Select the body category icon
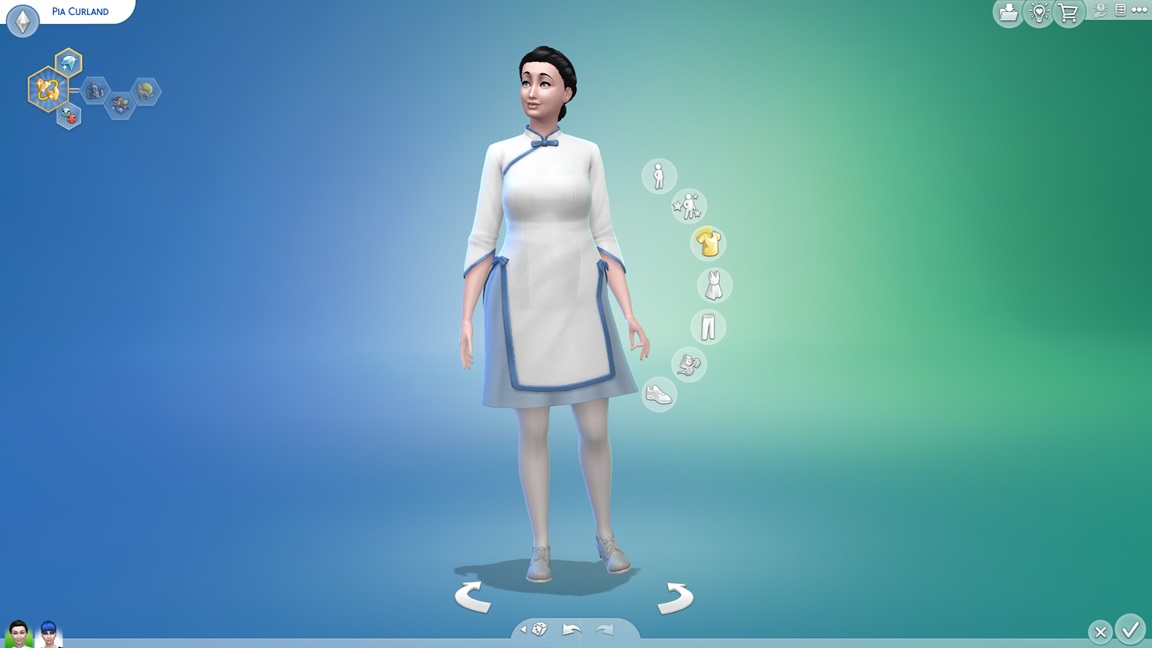Screen dimensions: 1152x648 (658, 177)
